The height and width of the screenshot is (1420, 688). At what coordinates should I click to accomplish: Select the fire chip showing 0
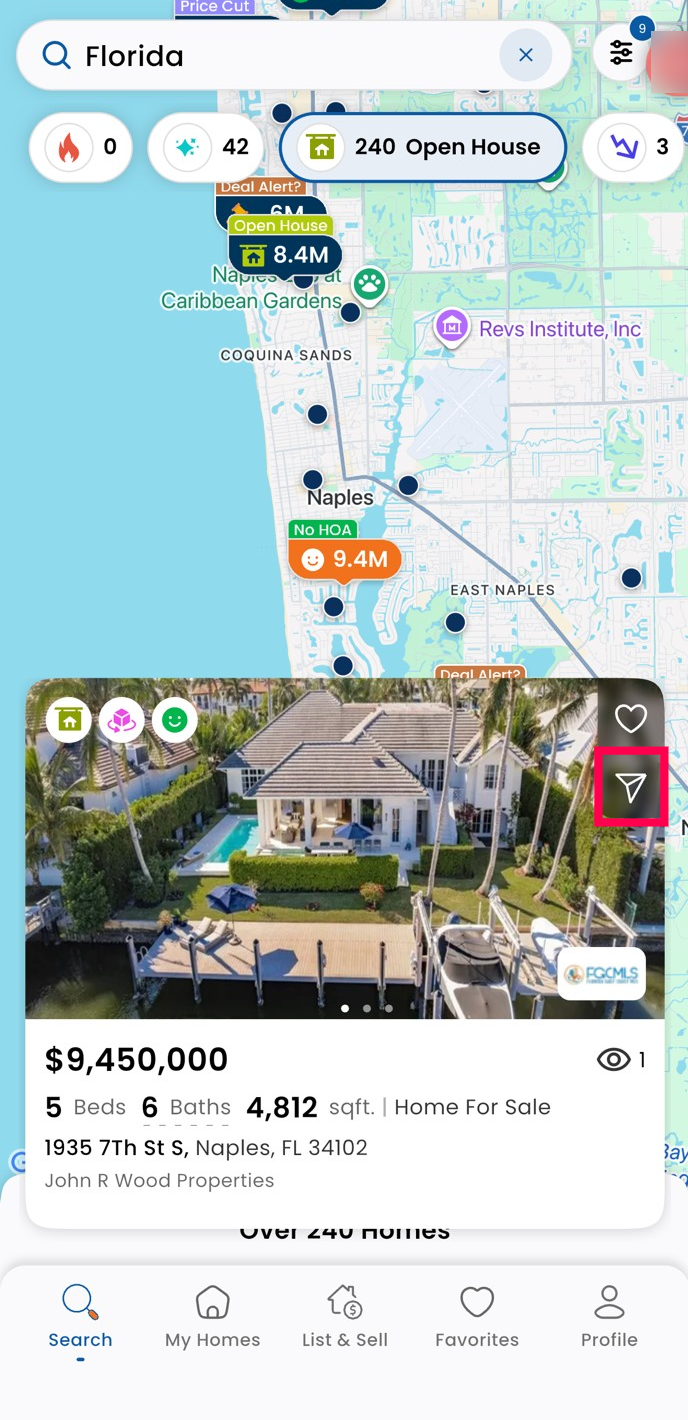click(81, 148)
